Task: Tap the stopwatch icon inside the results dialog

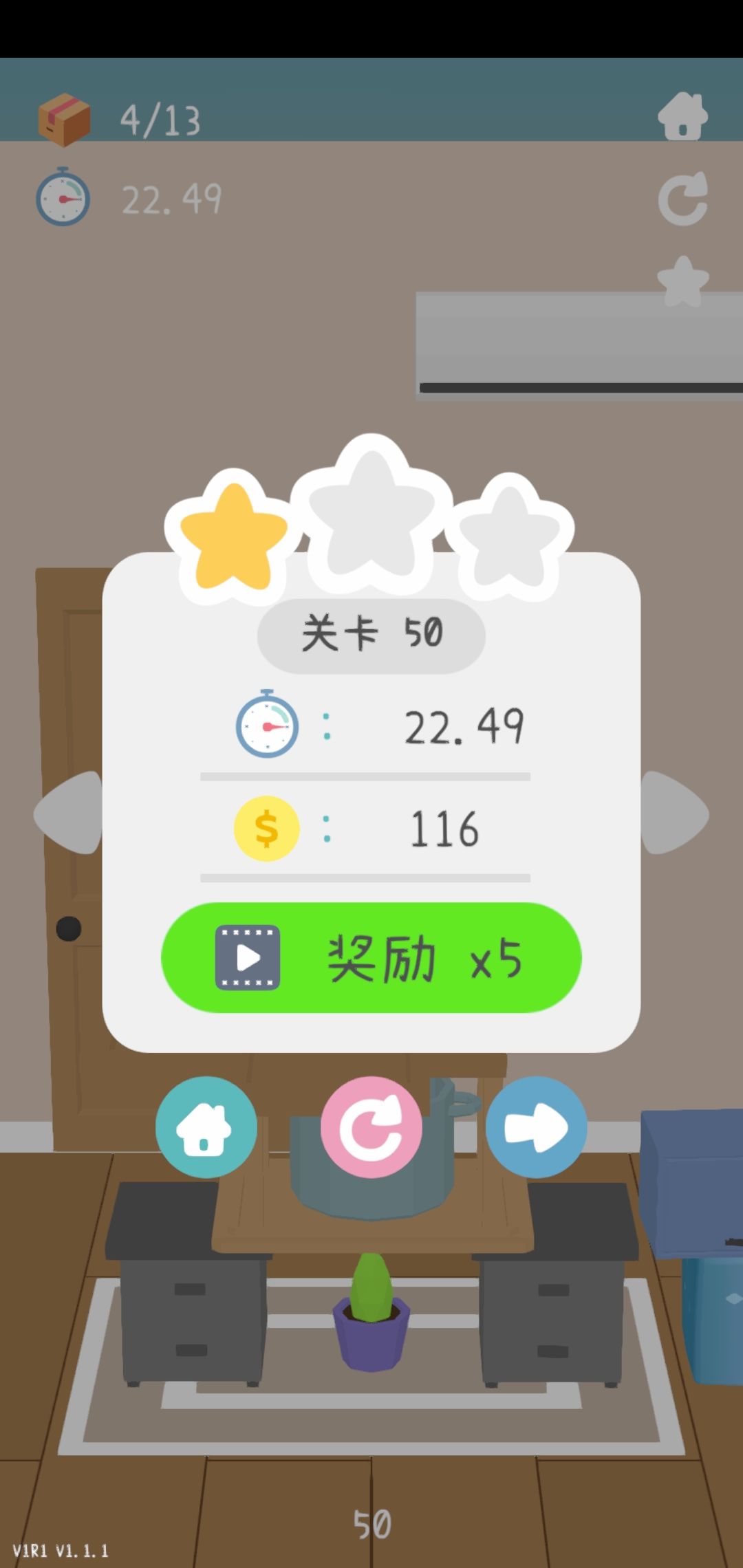Action: 267,726
